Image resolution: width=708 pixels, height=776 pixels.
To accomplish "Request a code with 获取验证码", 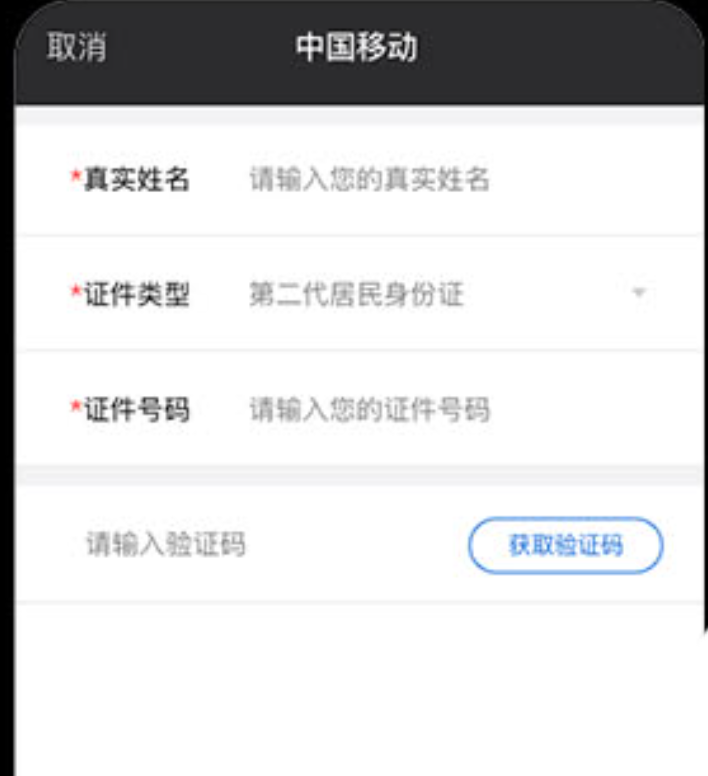I will point(565,545).
